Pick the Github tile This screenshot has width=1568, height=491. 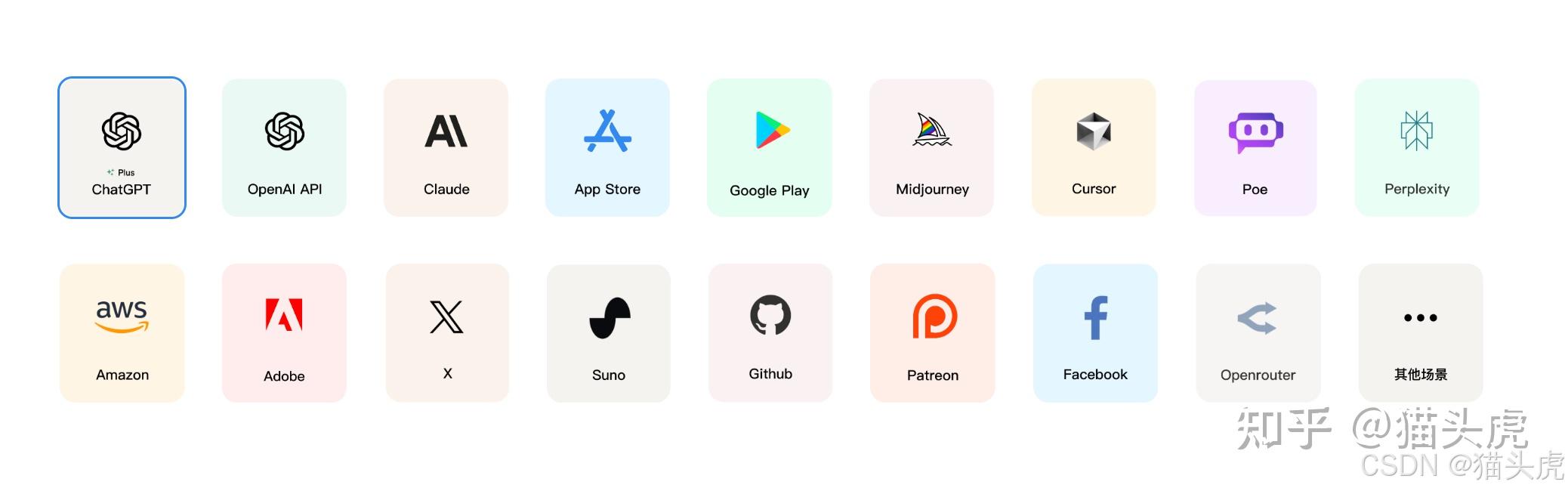[770, 333]
